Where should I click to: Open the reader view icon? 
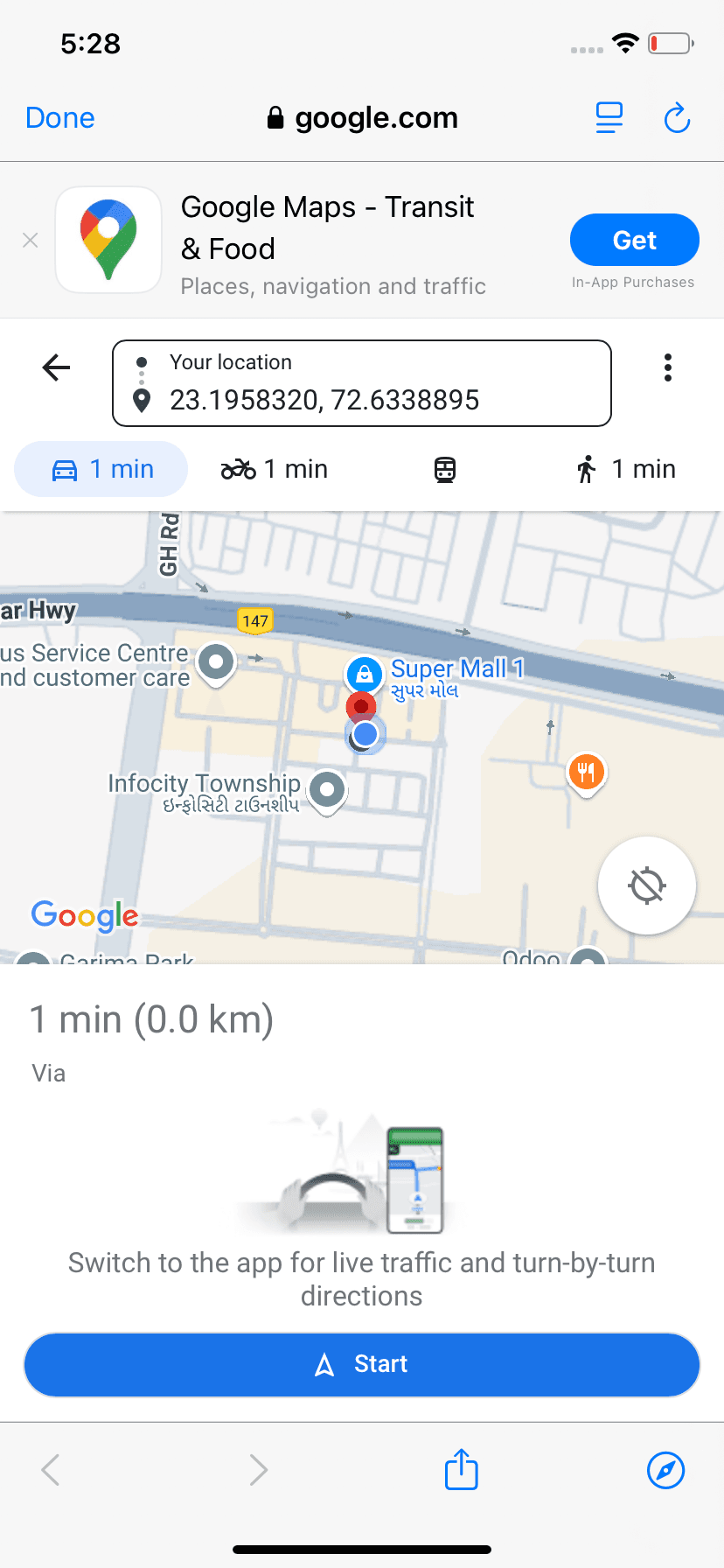click(x=609, y=117)
